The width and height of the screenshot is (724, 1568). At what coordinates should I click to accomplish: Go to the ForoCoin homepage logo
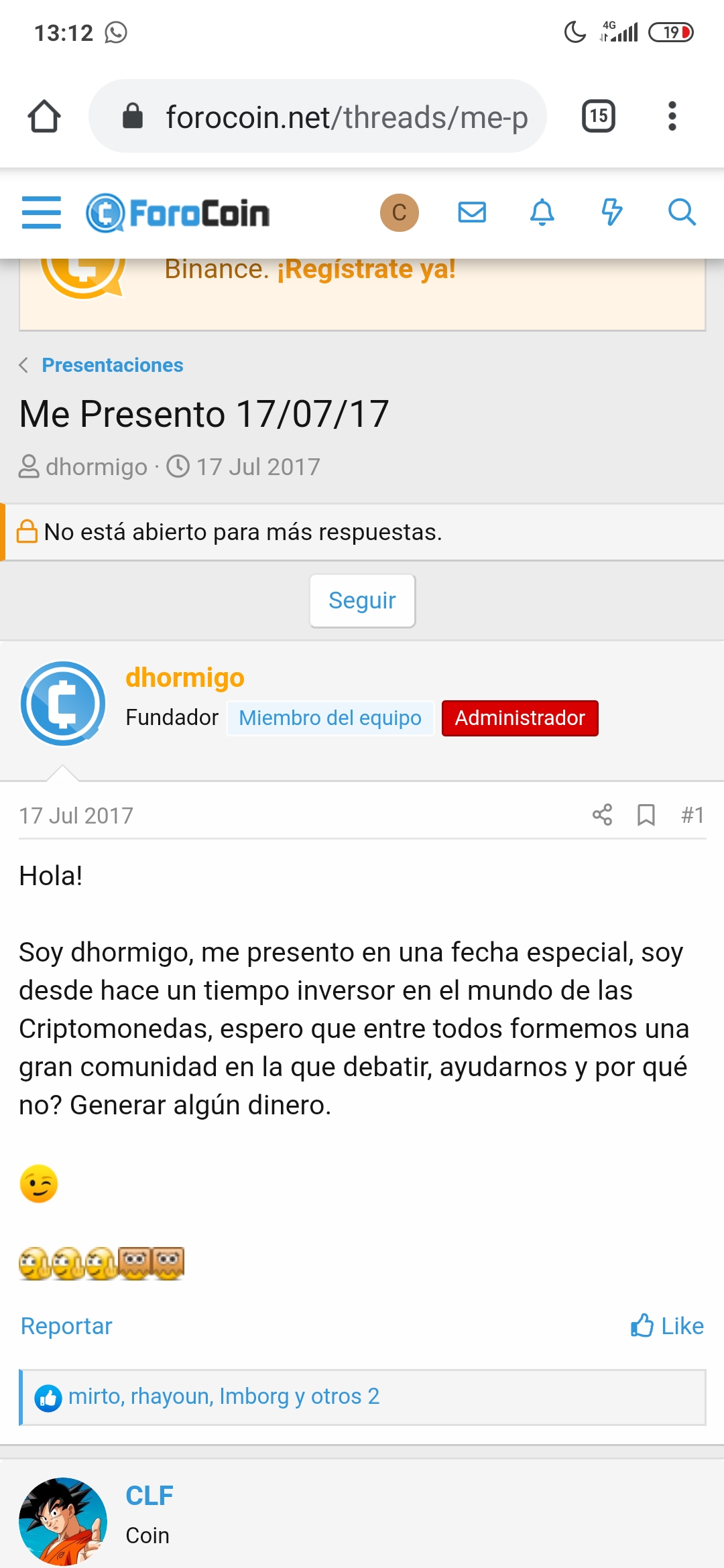pyautogui.click(x=178, y=213)
